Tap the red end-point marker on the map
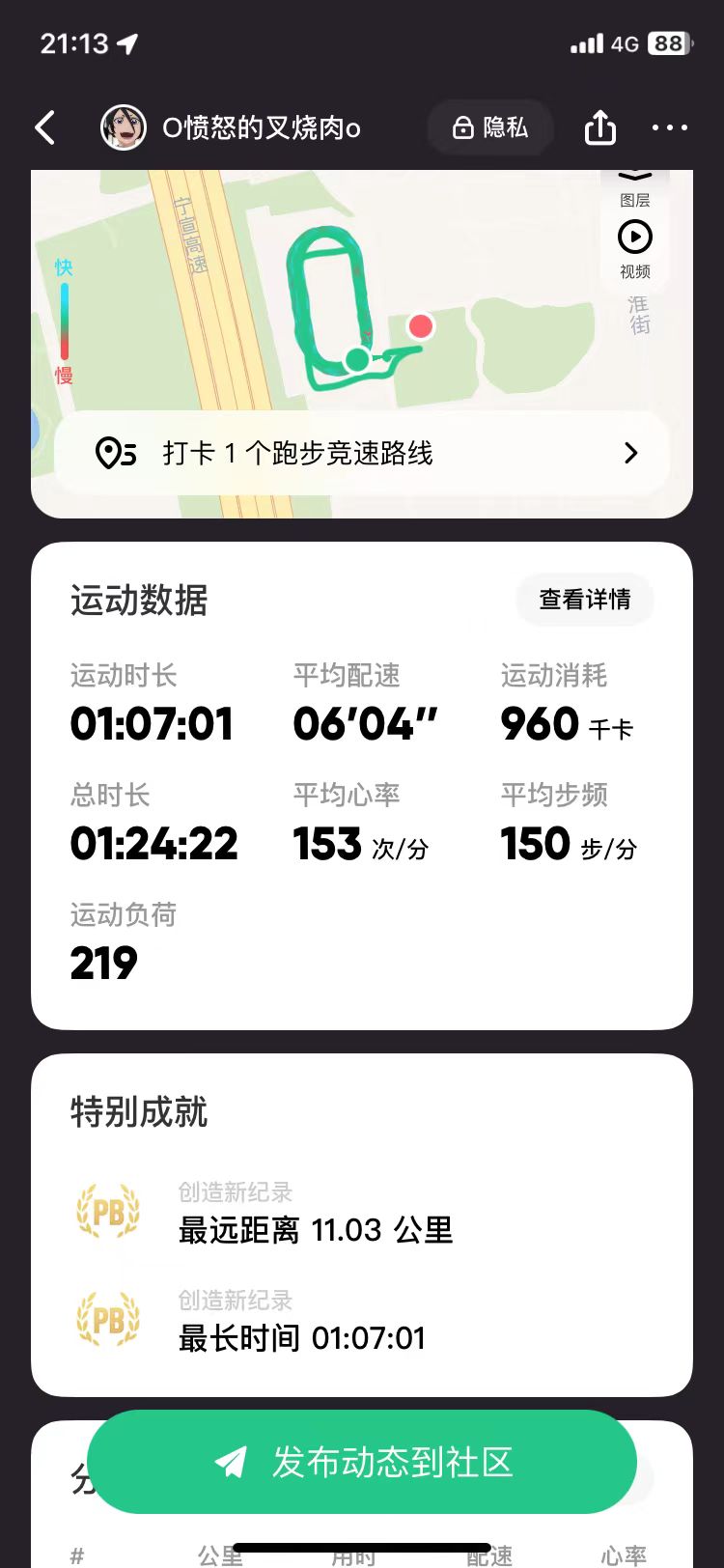This screenshot has height=1568, width=724. click(x=421, y=327)
